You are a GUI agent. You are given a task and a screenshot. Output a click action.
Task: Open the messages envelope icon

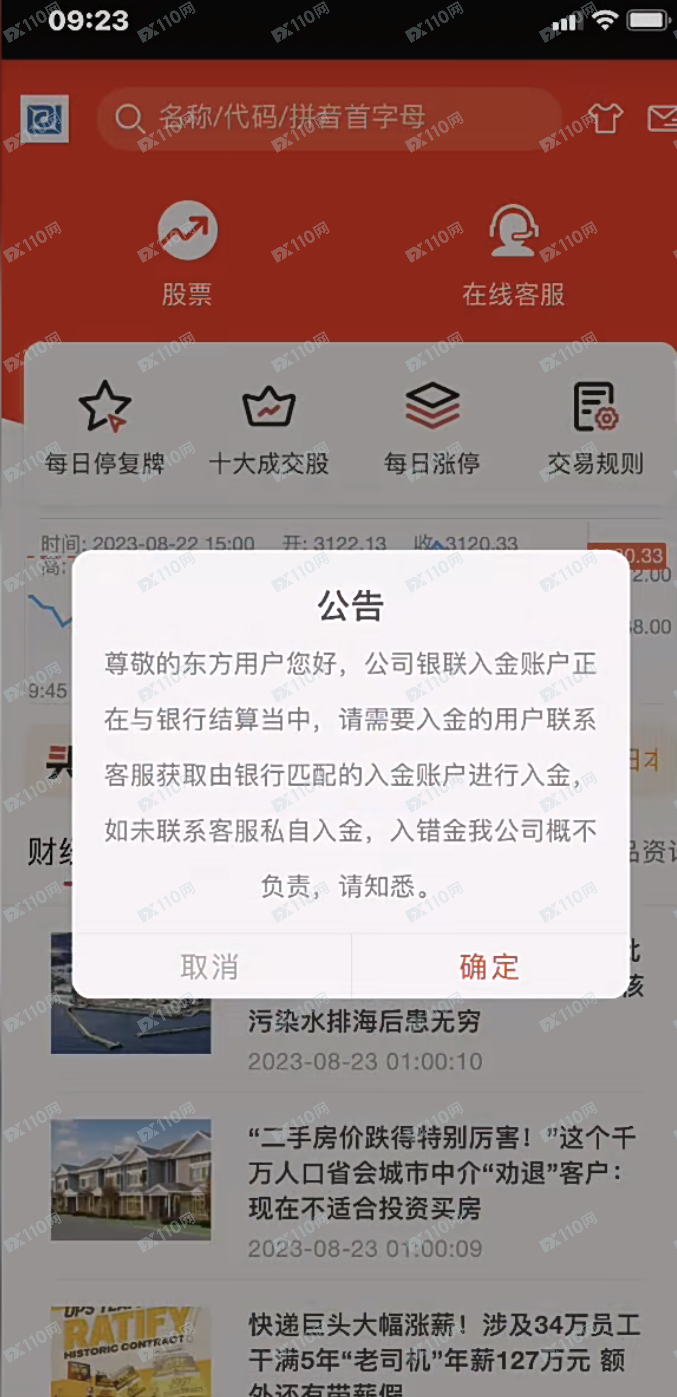tap(660, 118)
